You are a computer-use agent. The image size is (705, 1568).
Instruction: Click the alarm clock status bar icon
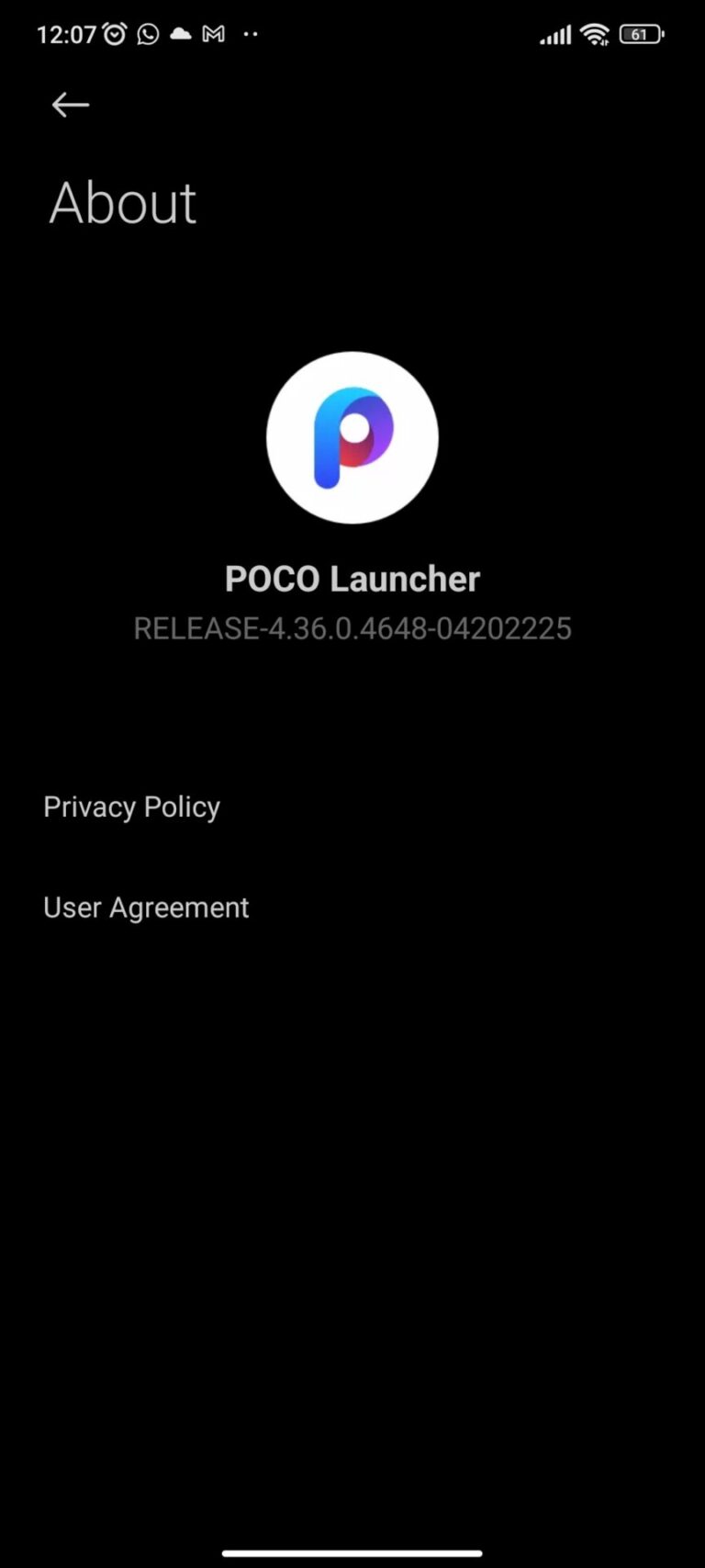click(116, 34)
